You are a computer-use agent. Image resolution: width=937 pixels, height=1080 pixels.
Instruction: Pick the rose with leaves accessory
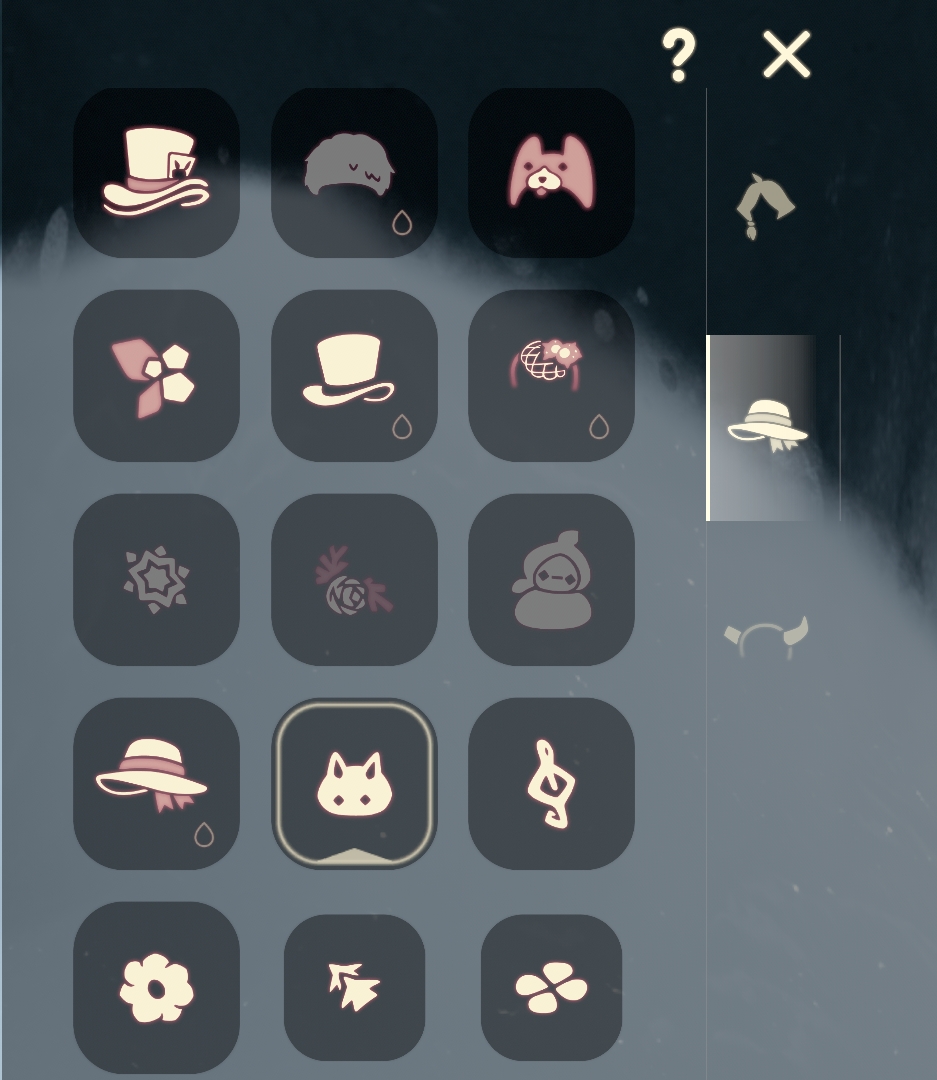354,580
